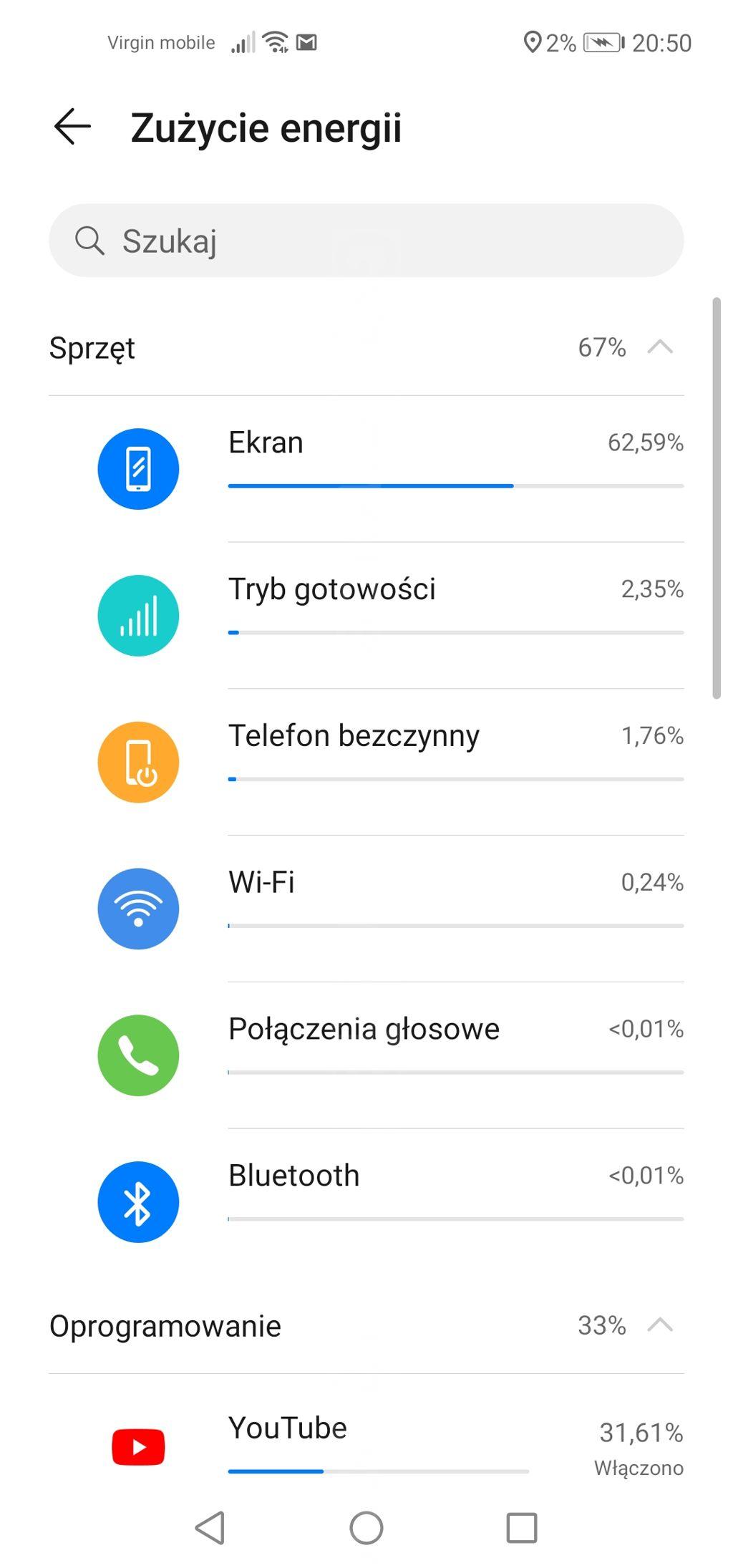Go to the home screen
Viewport: 733px width, 1568px height.
(366, 1527)
